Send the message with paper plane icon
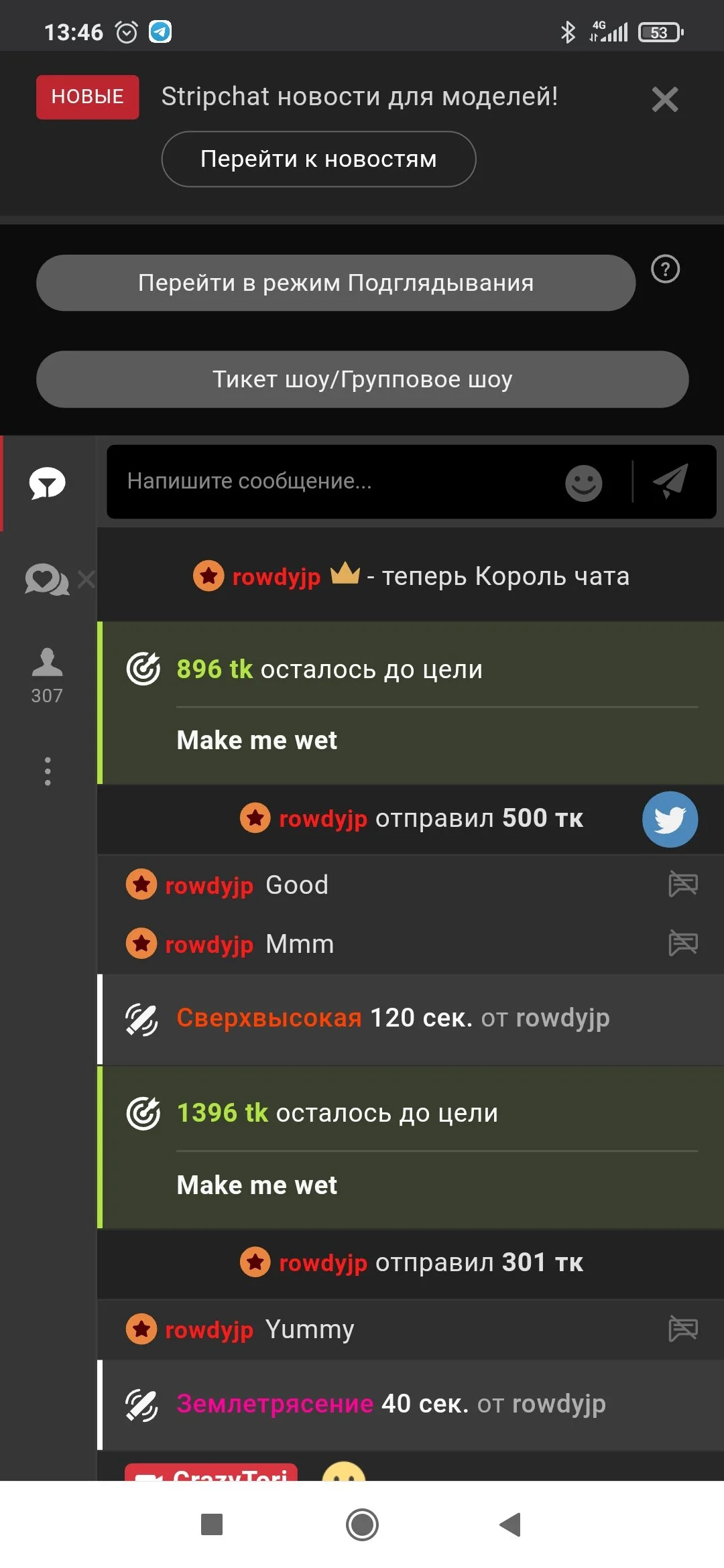This screenshot has width=724, height=1568. click(671, 481)
